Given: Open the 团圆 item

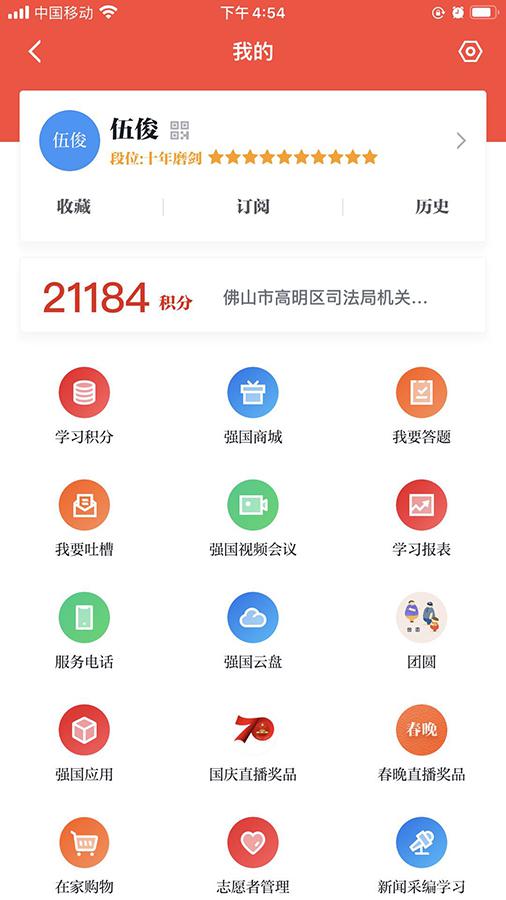Looking at the screenshot, I should [x=422, y=631].
